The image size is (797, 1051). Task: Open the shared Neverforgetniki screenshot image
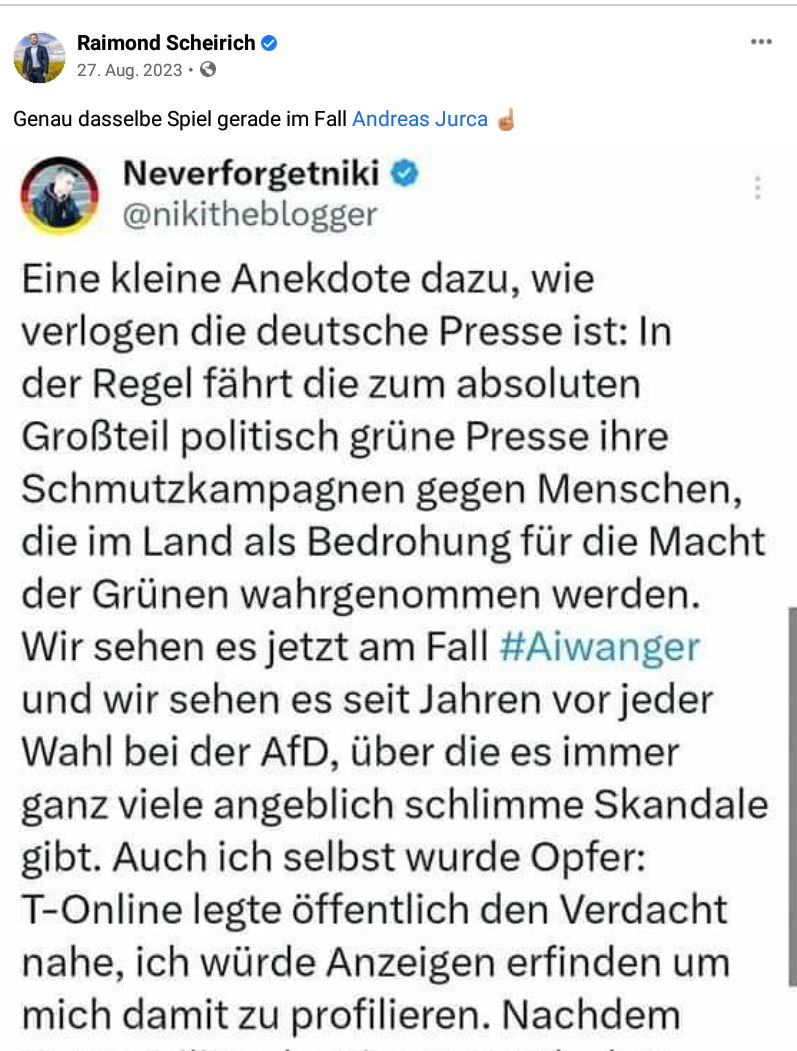[398, 600]
